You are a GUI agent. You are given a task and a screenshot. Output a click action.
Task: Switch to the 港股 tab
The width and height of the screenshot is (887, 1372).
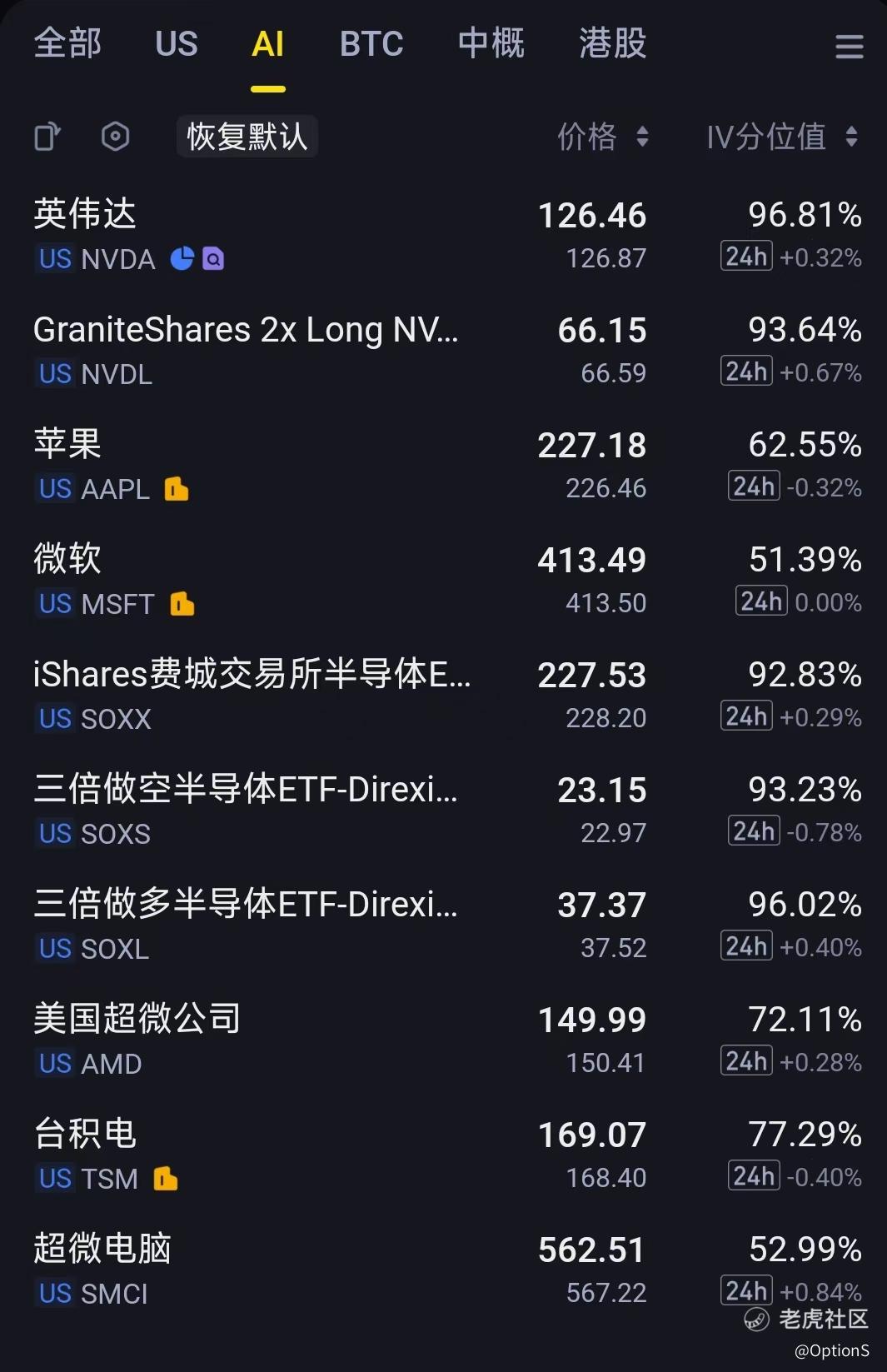(613, 43)
